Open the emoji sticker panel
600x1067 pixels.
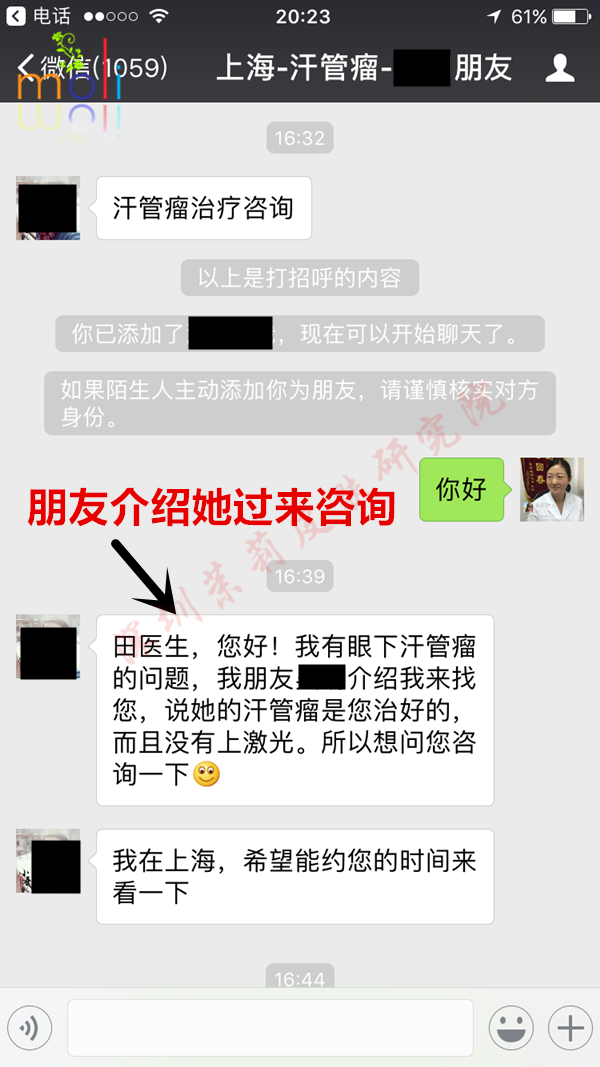[509, 1027]
